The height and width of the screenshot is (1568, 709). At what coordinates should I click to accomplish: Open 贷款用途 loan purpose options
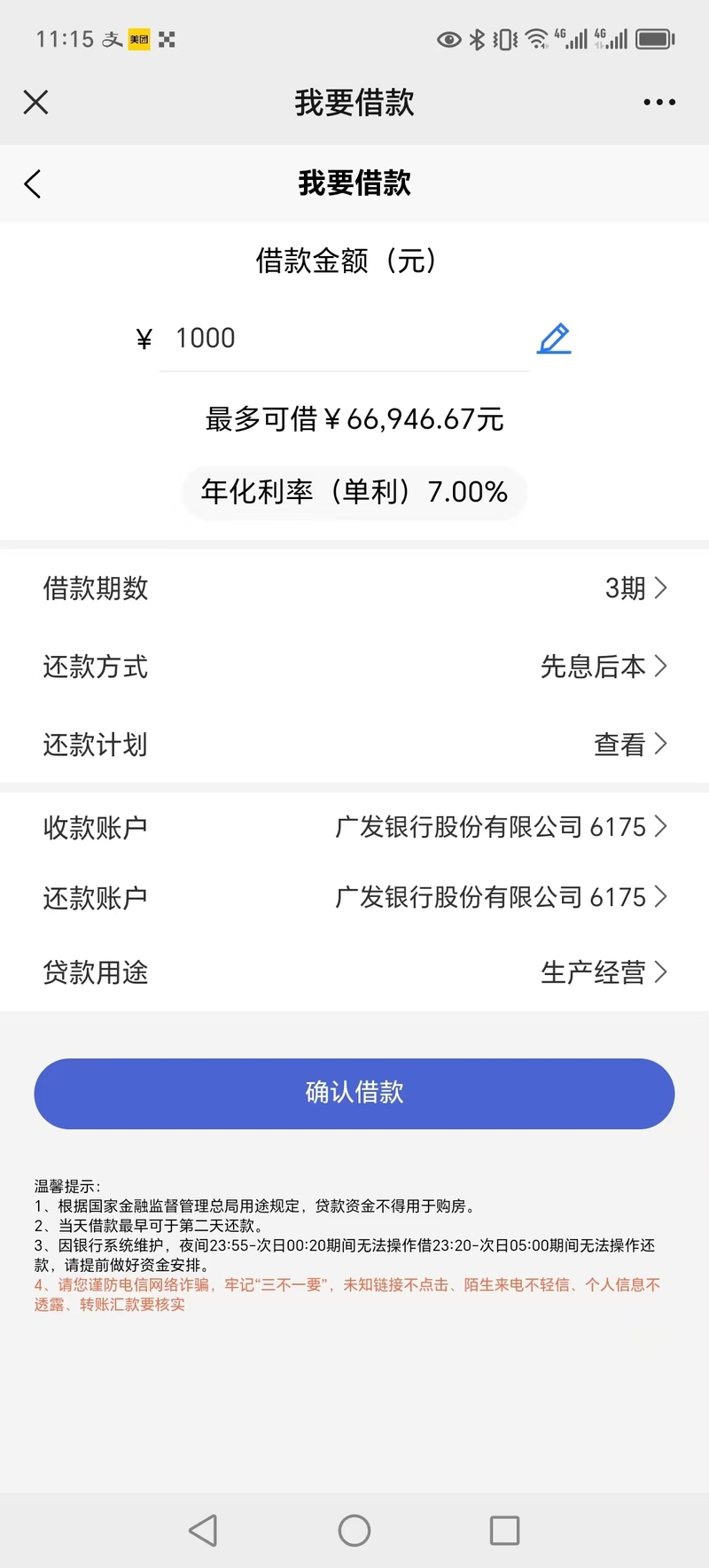[603, 972]
